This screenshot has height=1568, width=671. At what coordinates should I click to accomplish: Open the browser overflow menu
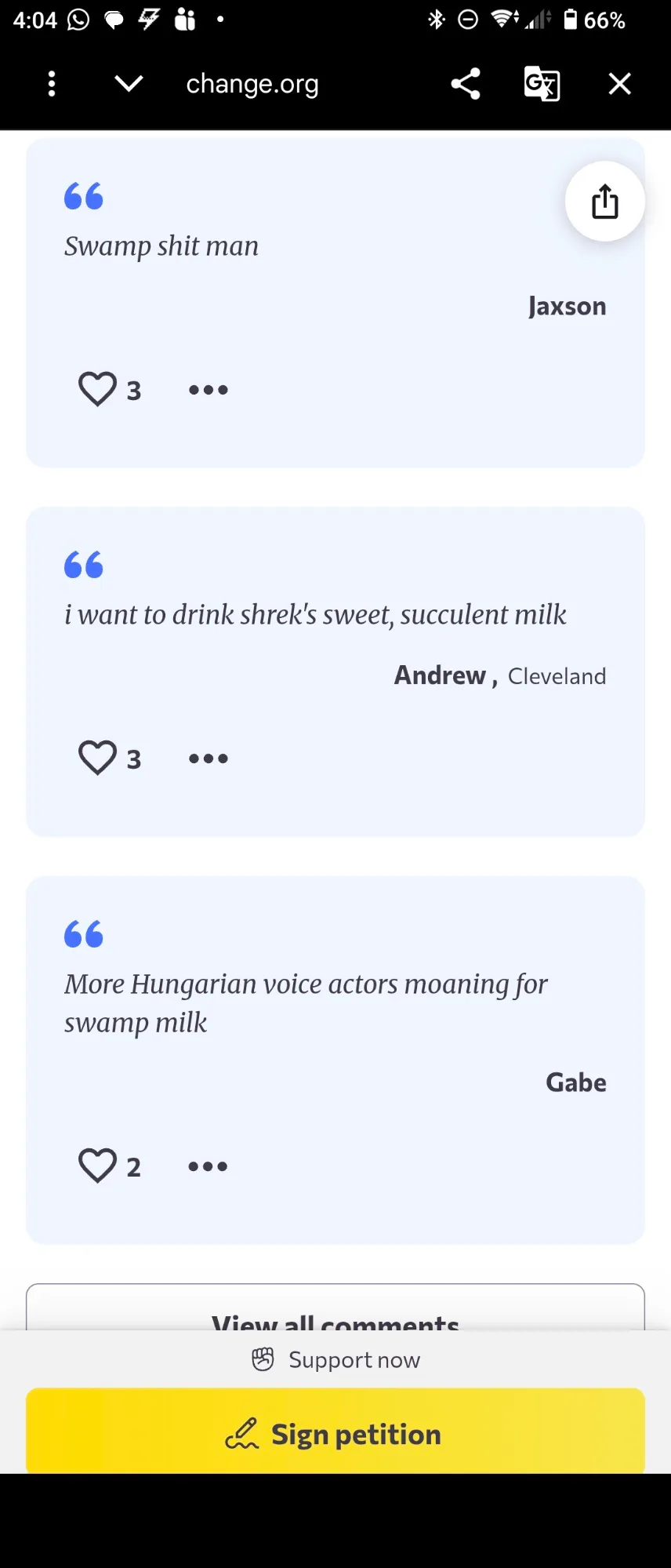point(52,84)
